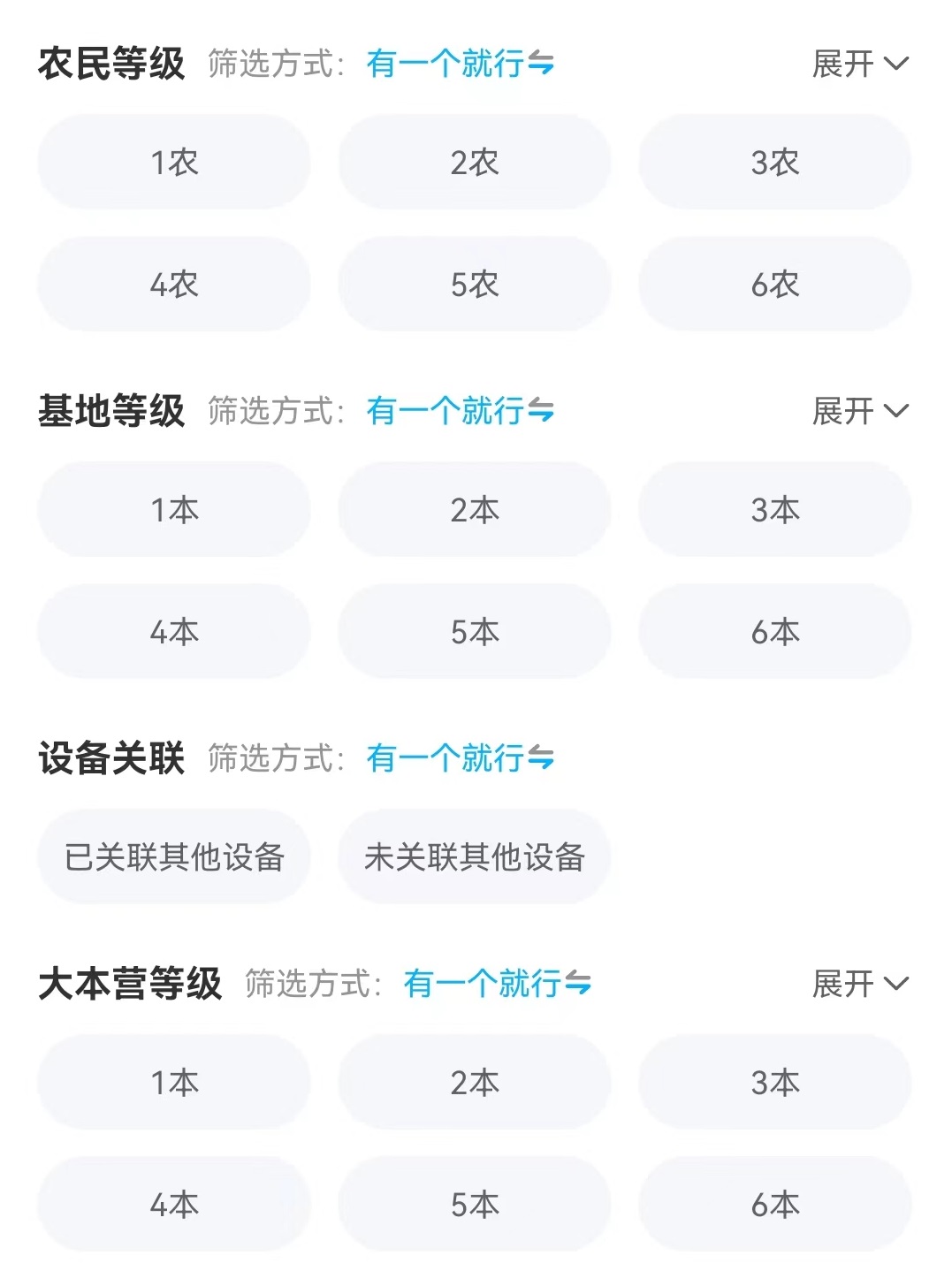Select 1本 under 大本营等级
The image size is (952, 1286).
[174, 1083]
